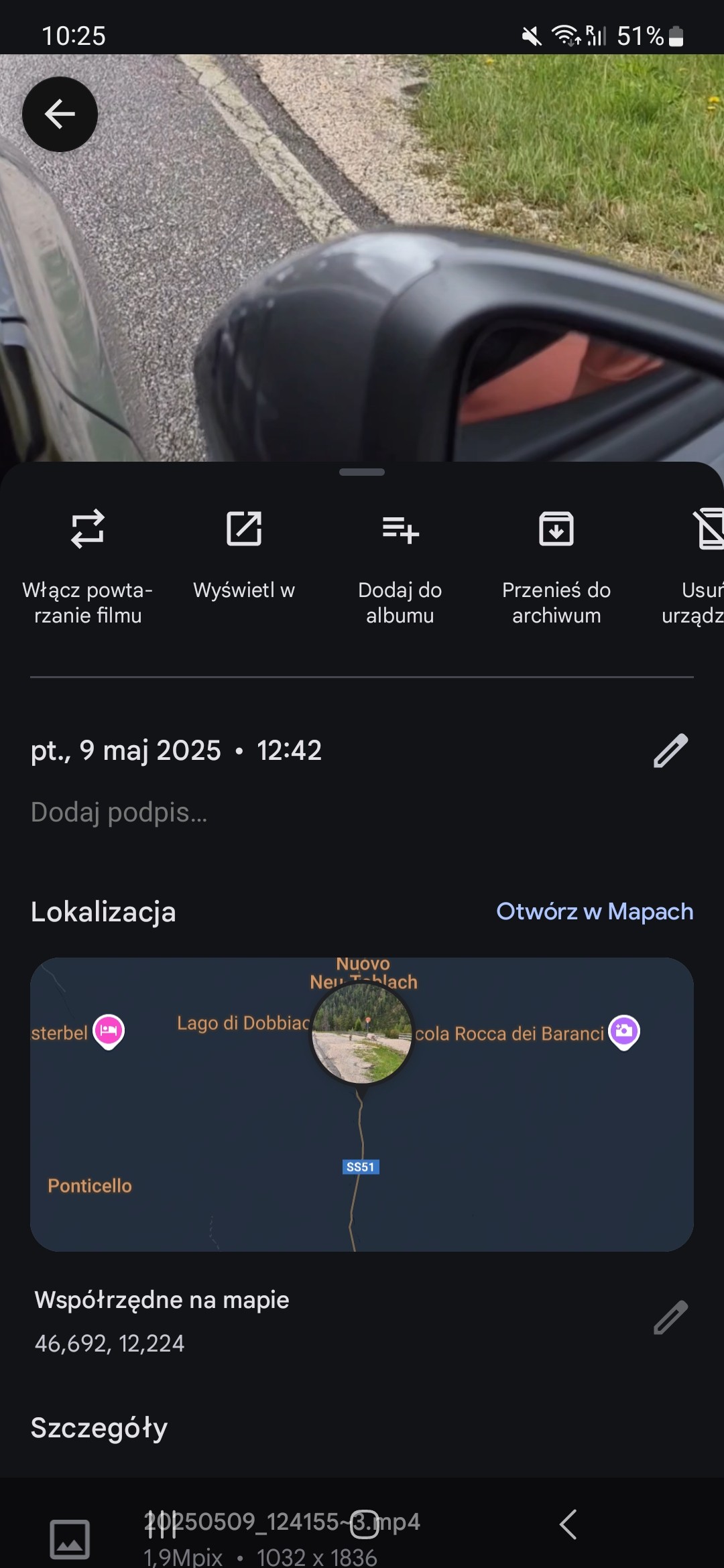
Task: Edit the date and time pencil
Action: pyautogui.click(x=670, y=750)
